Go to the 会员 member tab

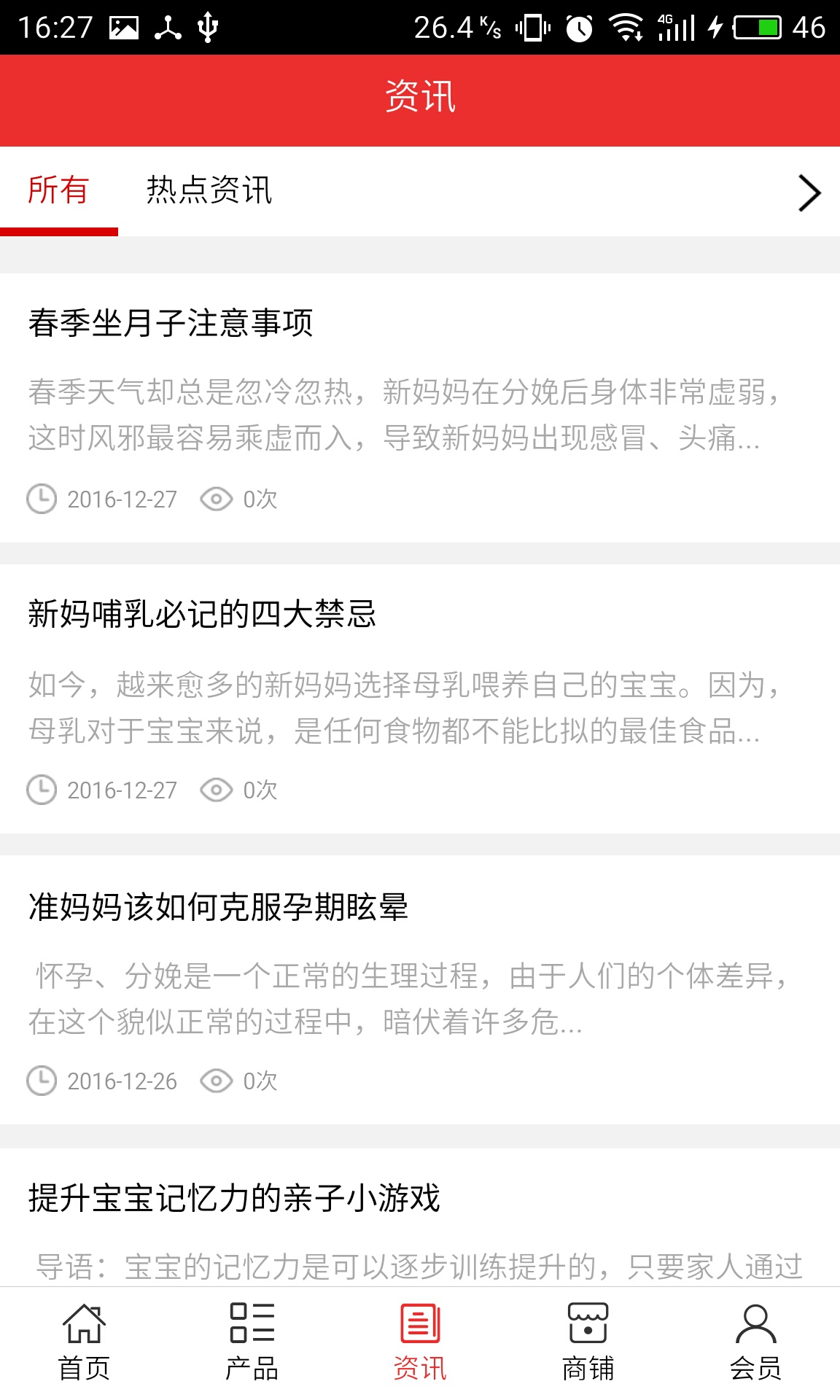point(755,1342)
